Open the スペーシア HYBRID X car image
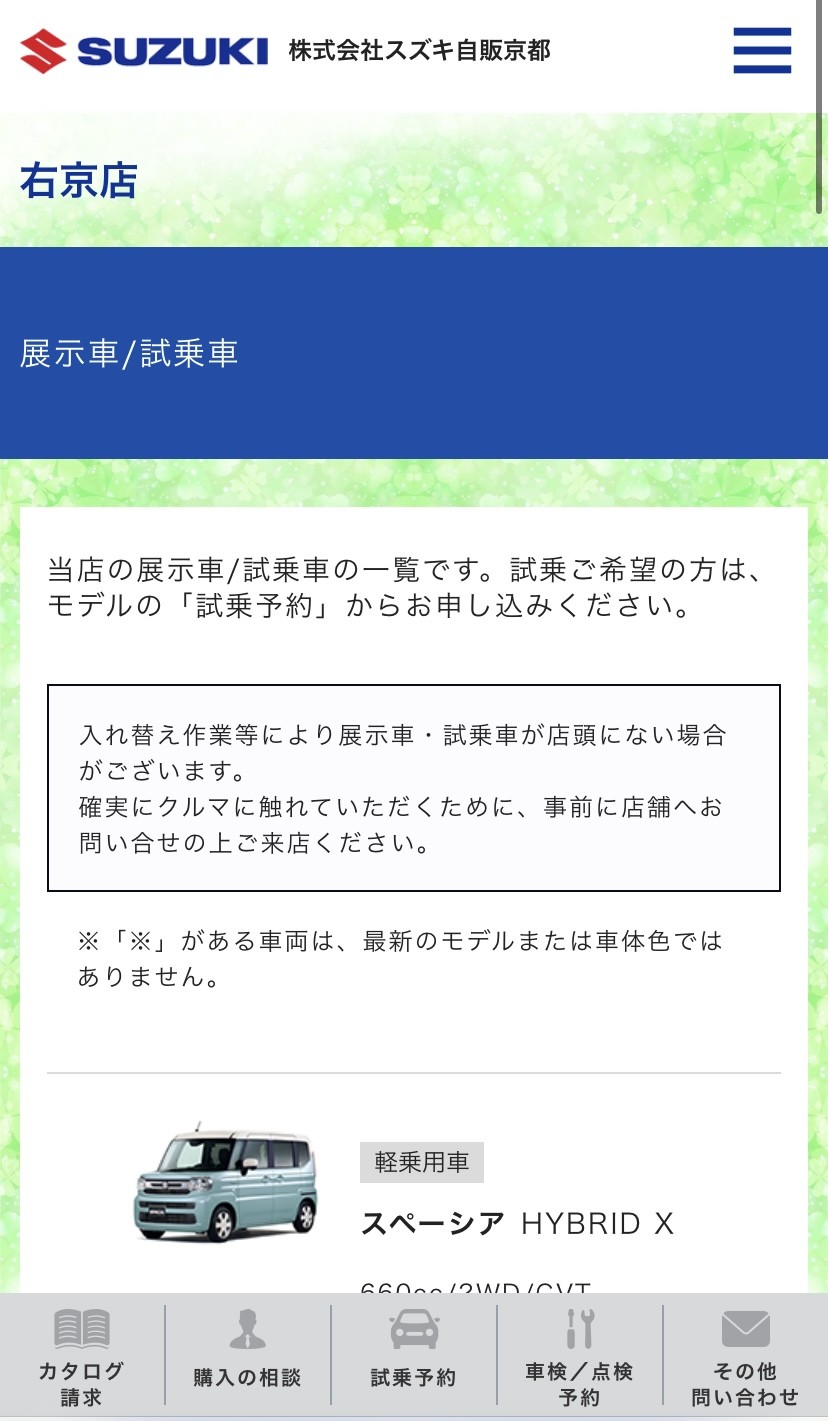The image size is (828, 1421). click(226, 1182)
